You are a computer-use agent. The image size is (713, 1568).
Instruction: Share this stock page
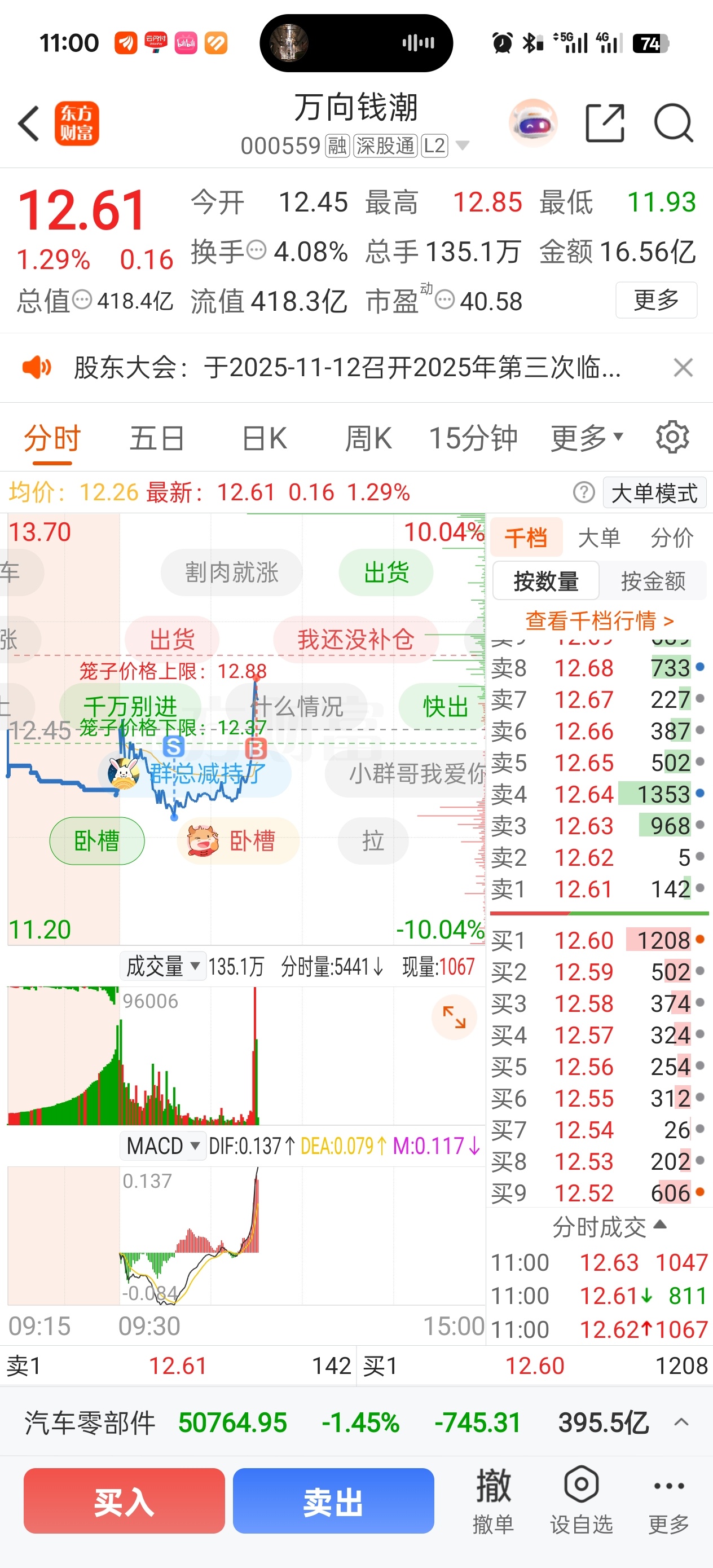[x=605, y=124]
